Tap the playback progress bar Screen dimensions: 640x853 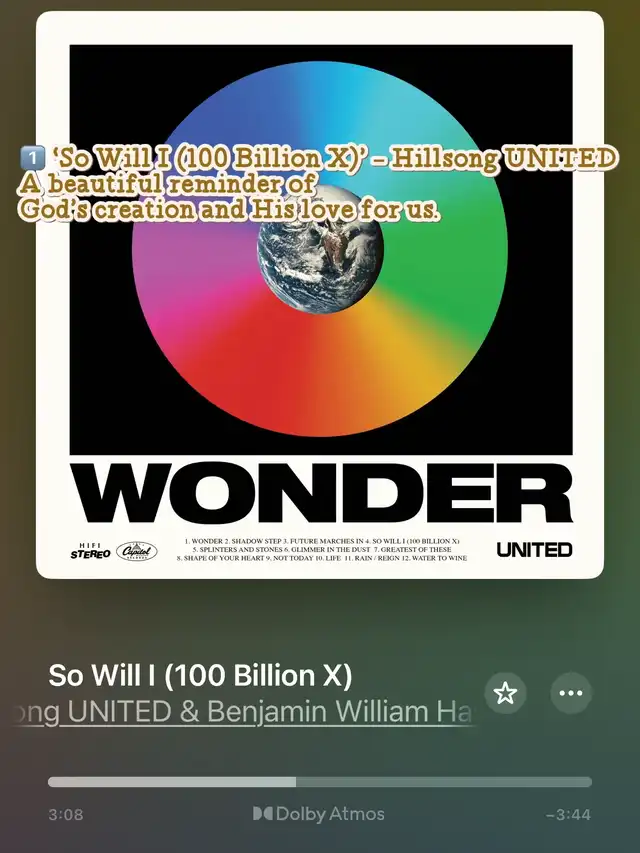pyautogui.click(x=319, y=782)
